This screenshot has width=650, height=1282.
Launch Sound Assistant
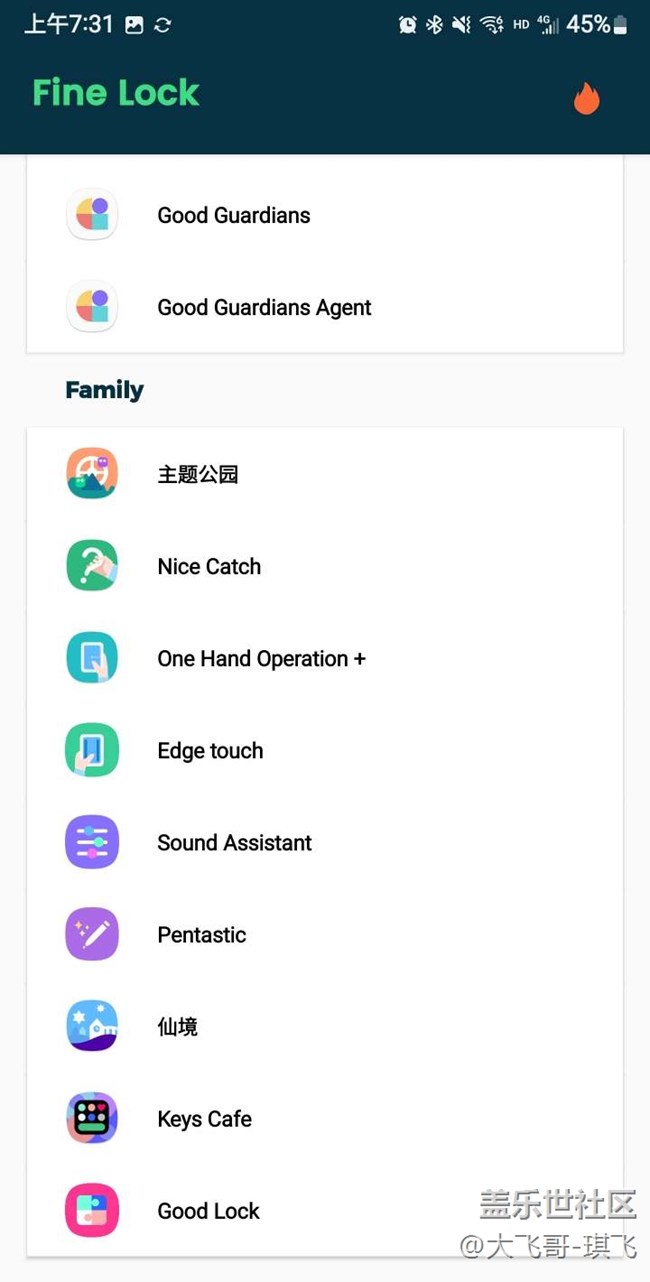point(325,842)
